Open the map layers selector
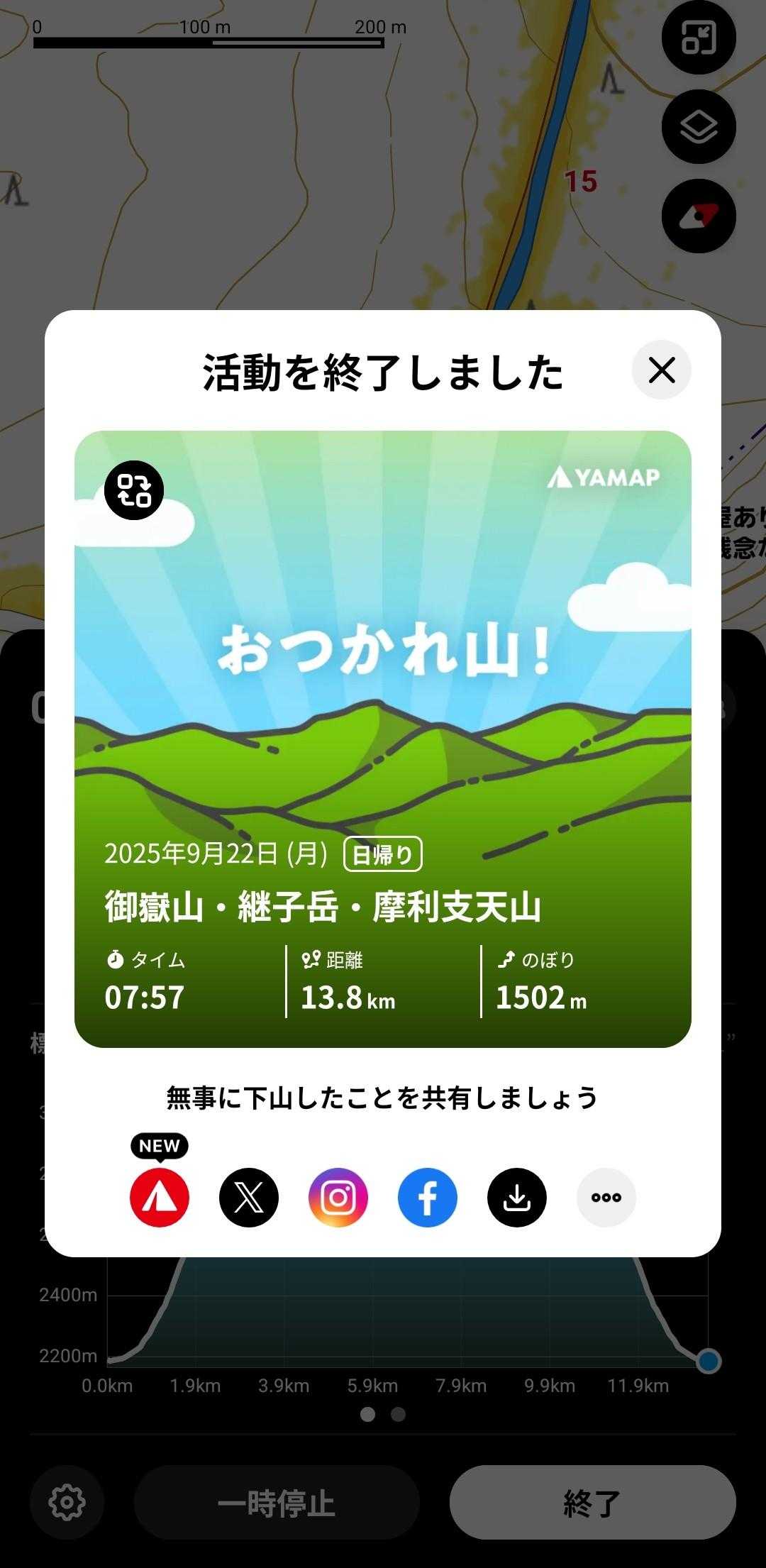 pyautogui.click(x=699, y=127)
